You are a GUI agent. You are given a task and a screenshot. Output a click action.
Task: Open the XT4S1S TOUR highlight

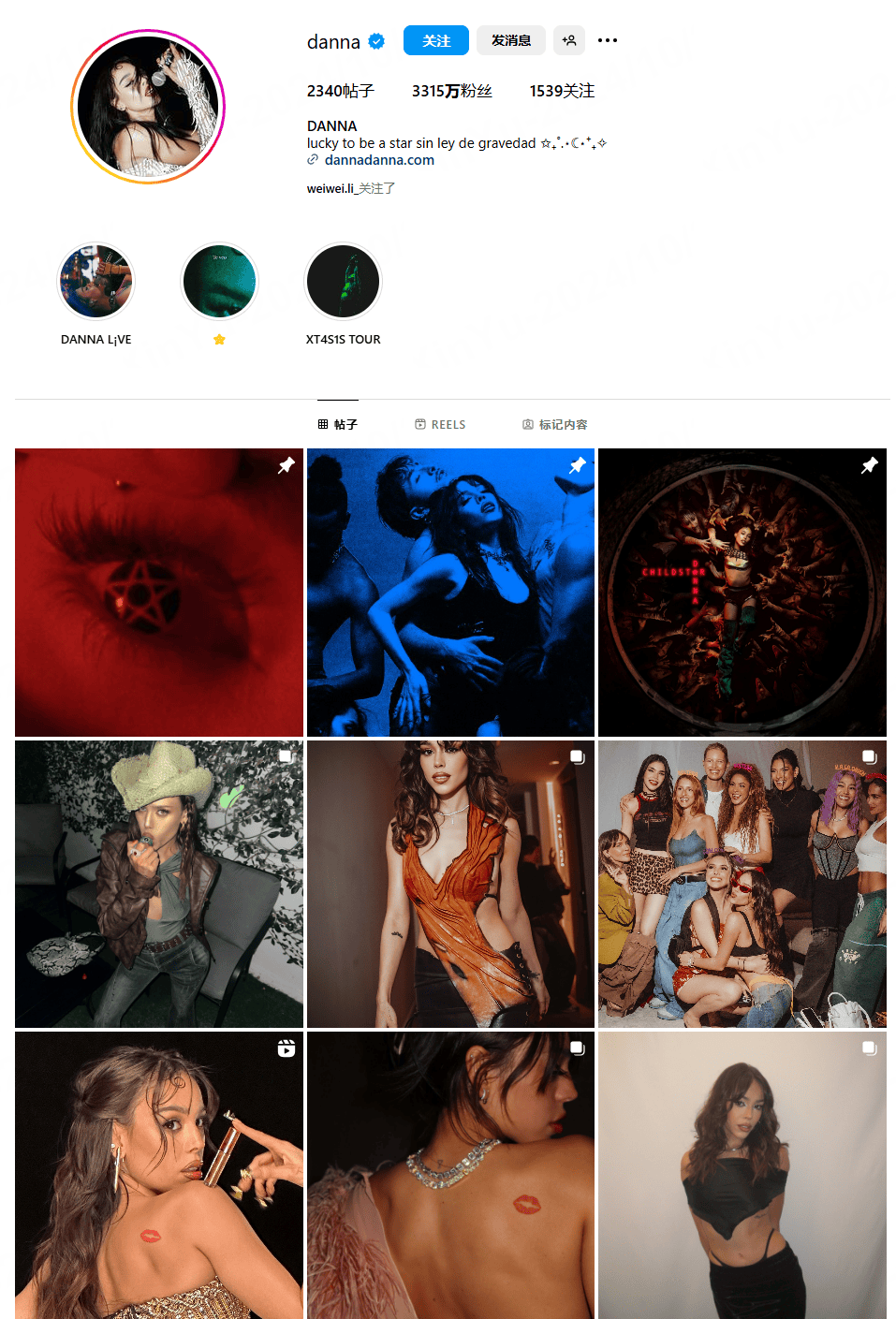[x=344, y=282]
